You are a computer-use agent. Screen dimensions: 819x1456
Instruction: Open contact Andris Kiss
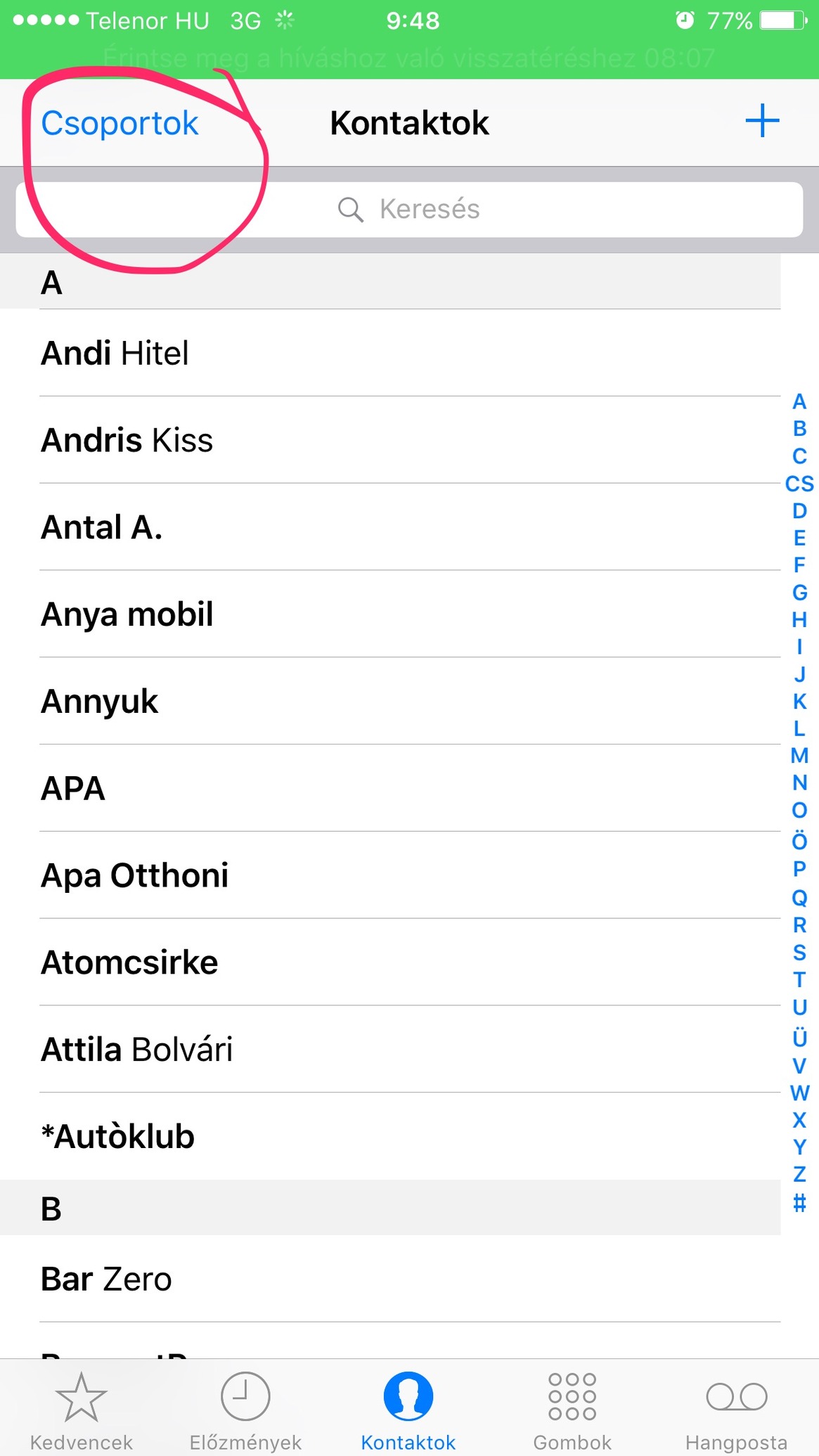coord(410,440)
